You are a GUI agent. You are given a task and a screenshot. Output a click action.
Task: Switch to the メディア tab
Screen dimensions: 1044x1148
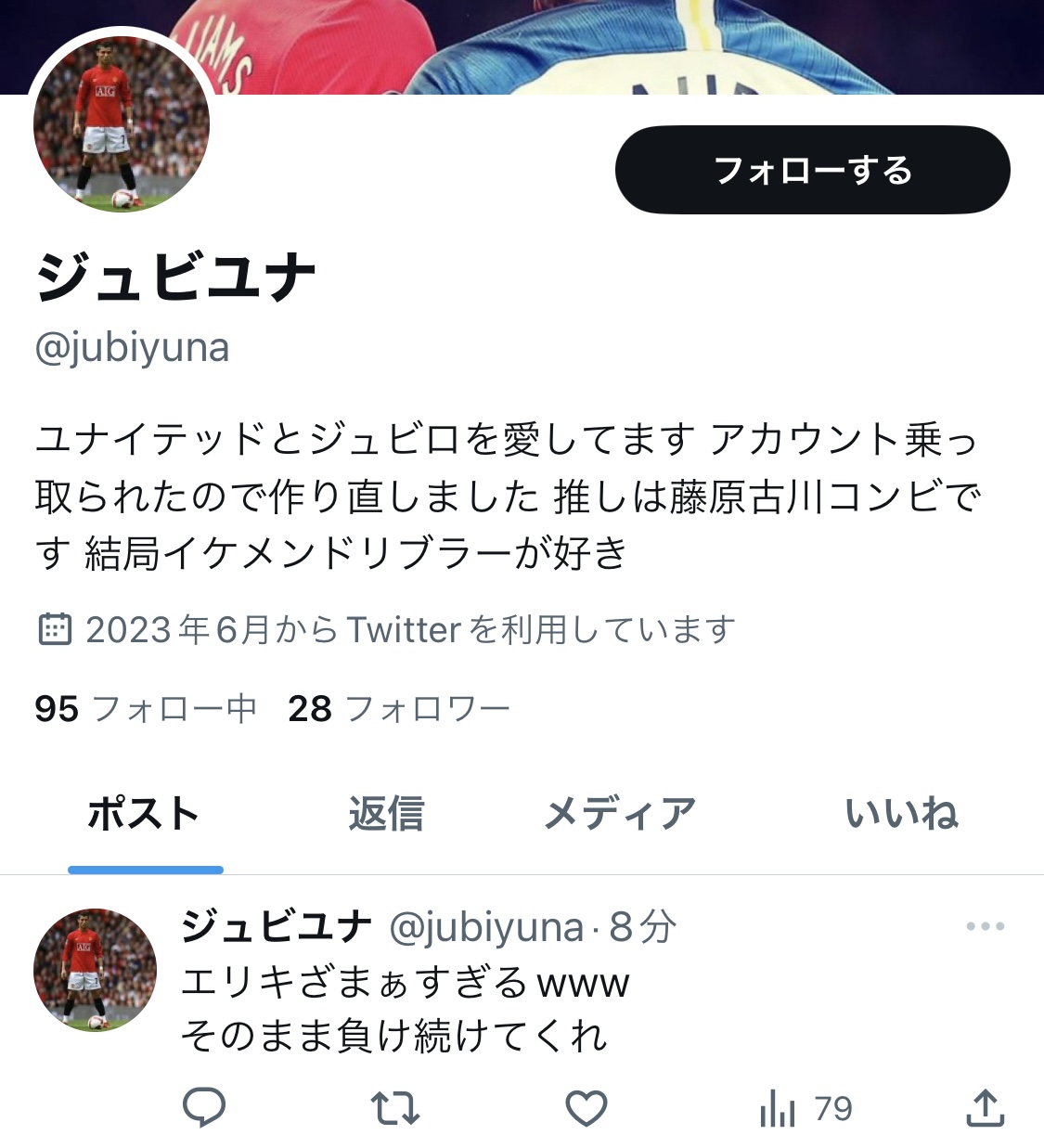pyautogui.click(x=619, y=814)
